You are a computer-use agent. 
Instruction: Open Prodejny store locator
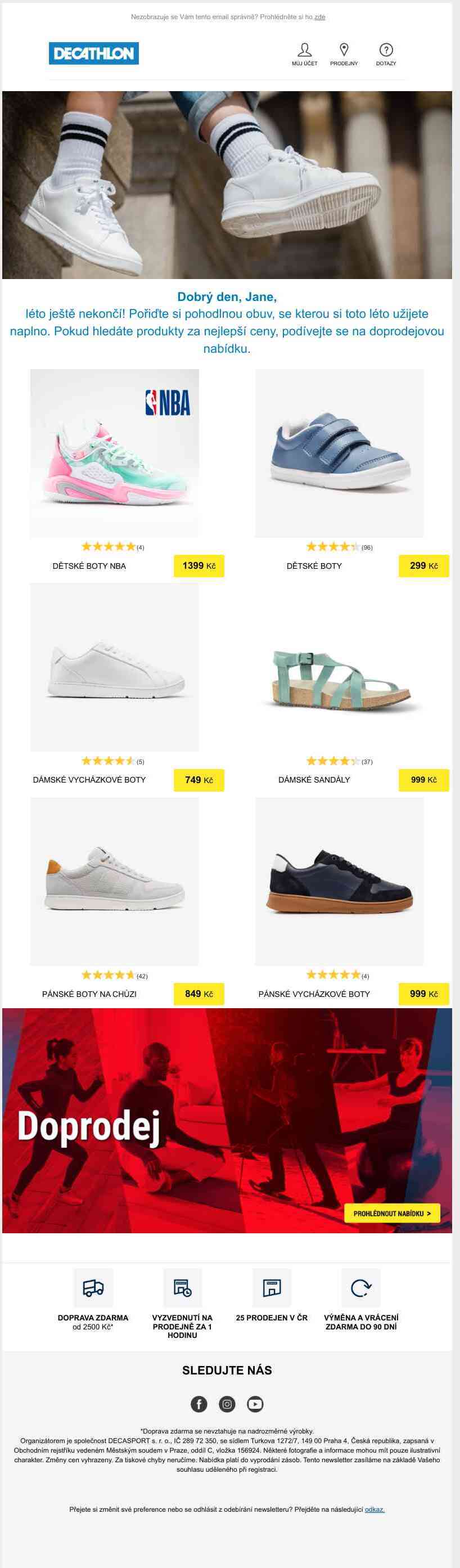point(344,53)
